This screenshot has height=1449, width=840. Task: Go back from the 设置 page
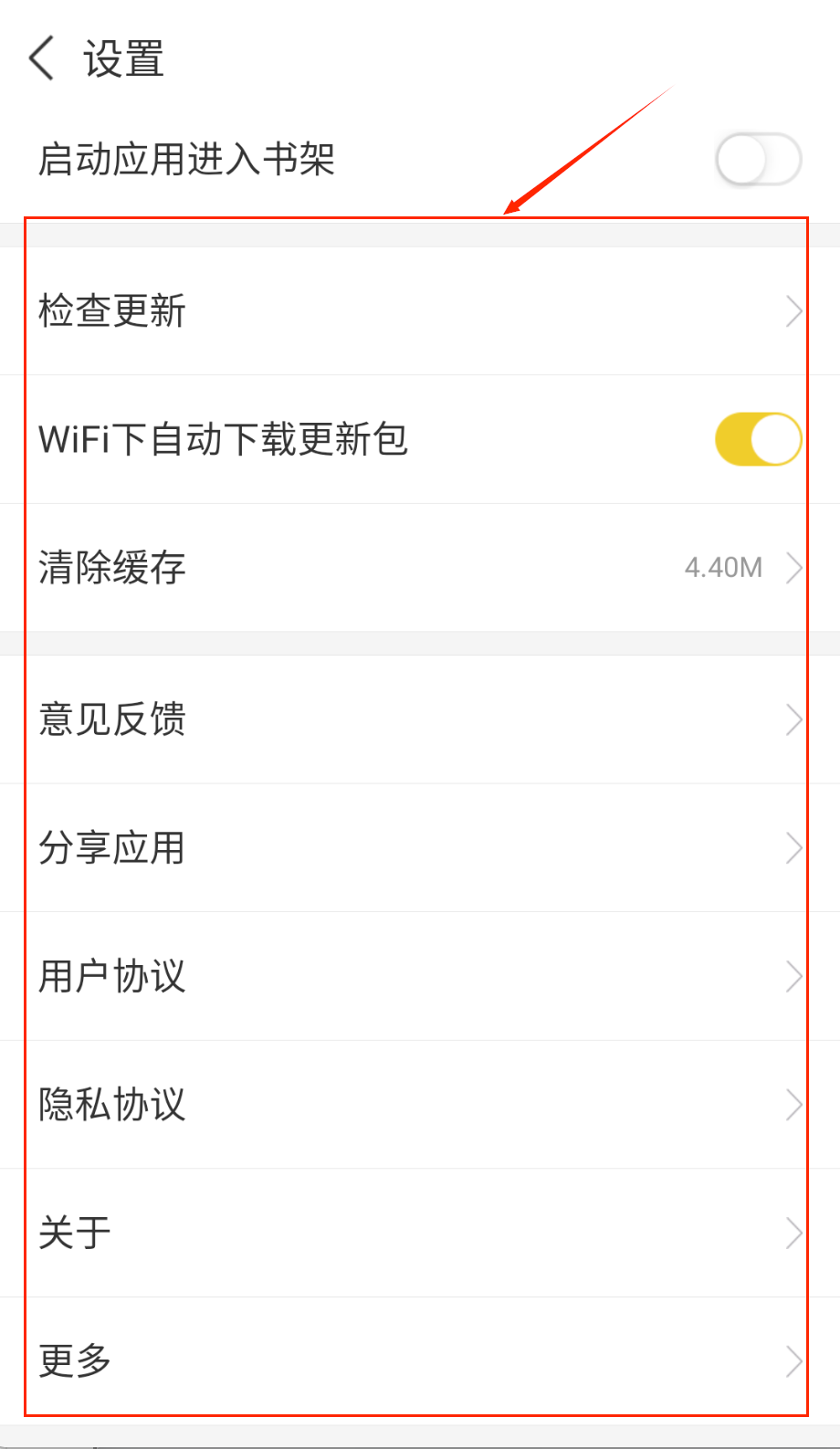point(42,59)
